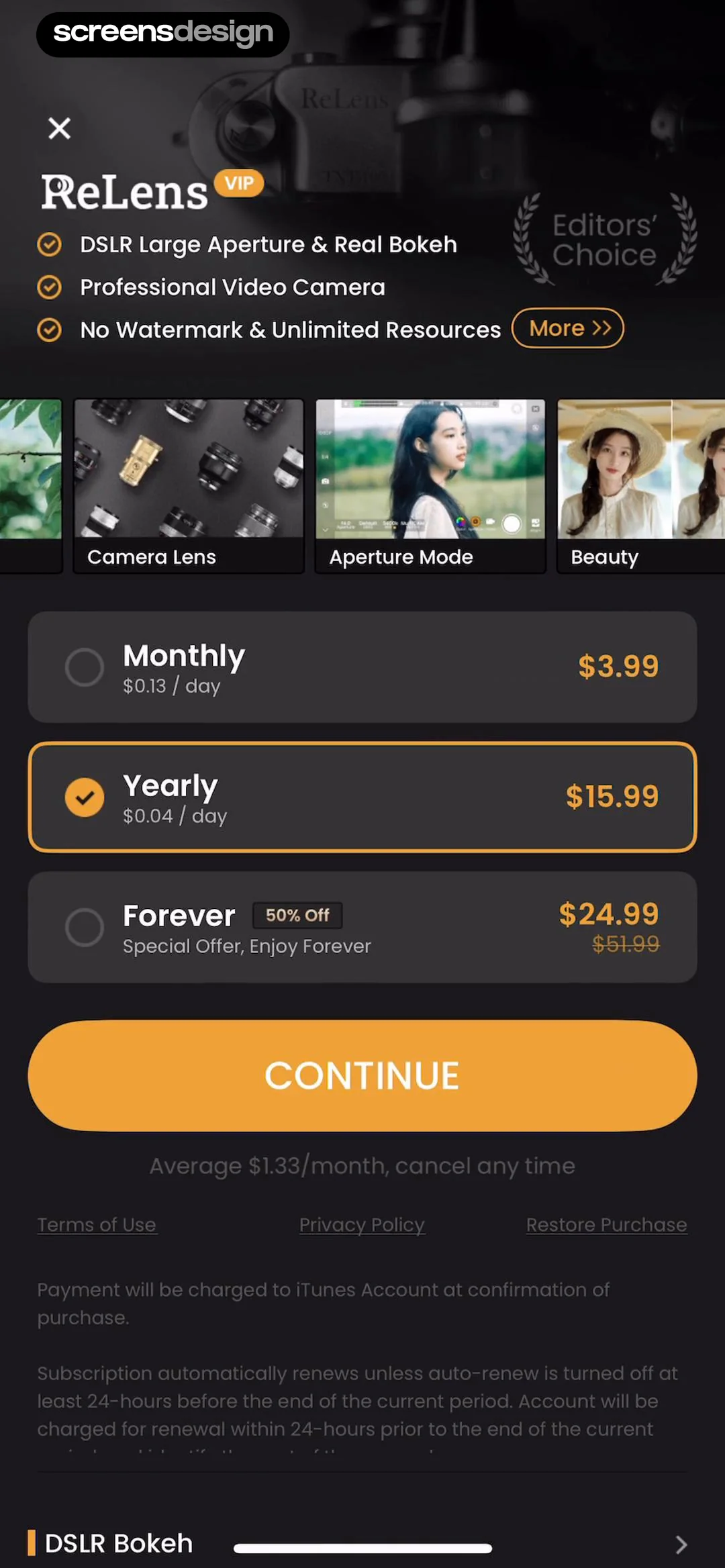The image size is (725, 1568).
Task: Tap the More >> features button
Action: coord(568,328)
